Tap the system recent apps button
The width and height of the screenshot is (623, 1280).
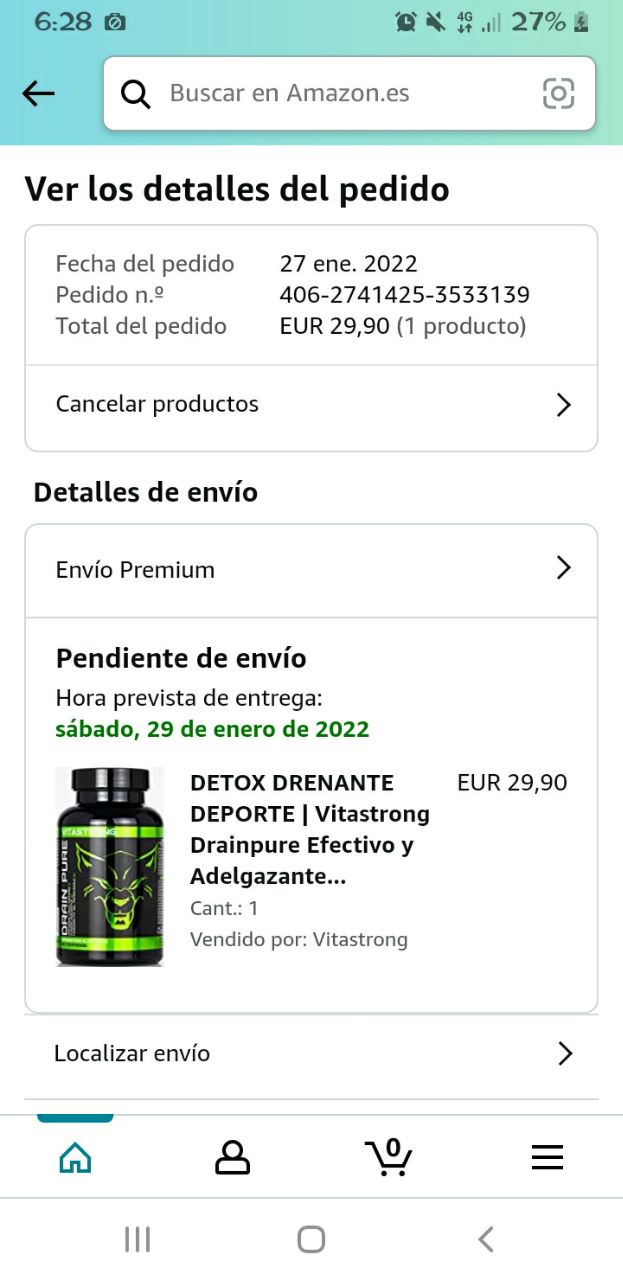click(x=137, y=1240)
